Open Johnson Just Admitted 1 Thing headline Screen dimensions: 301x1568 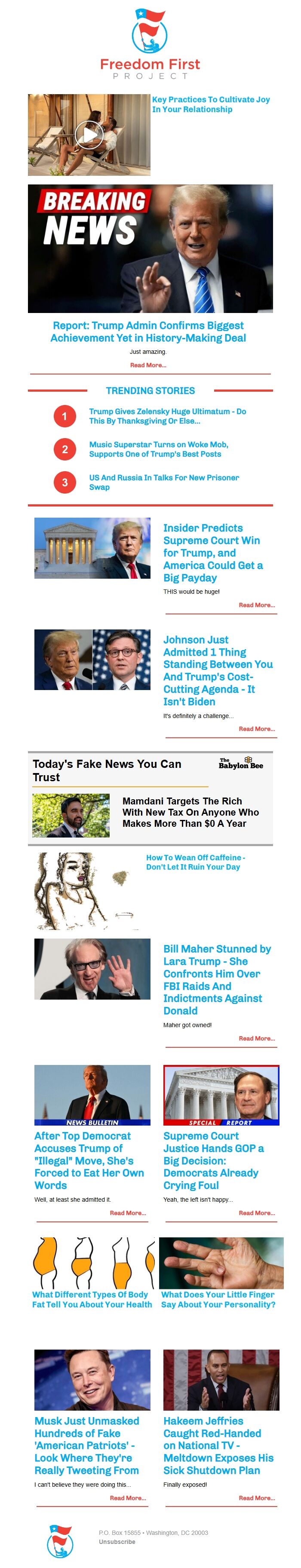click(x=217, y=670)
